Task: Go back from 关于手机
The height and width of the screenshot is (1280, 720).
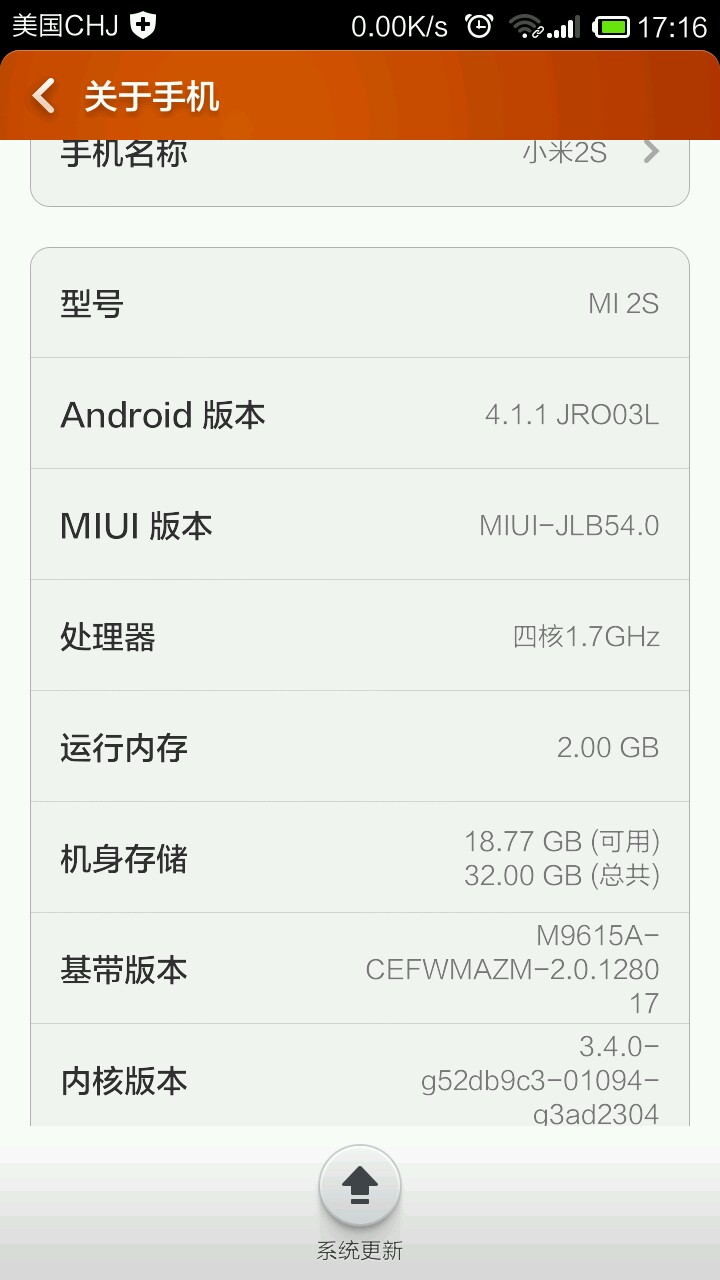Action: click(44, 97)
